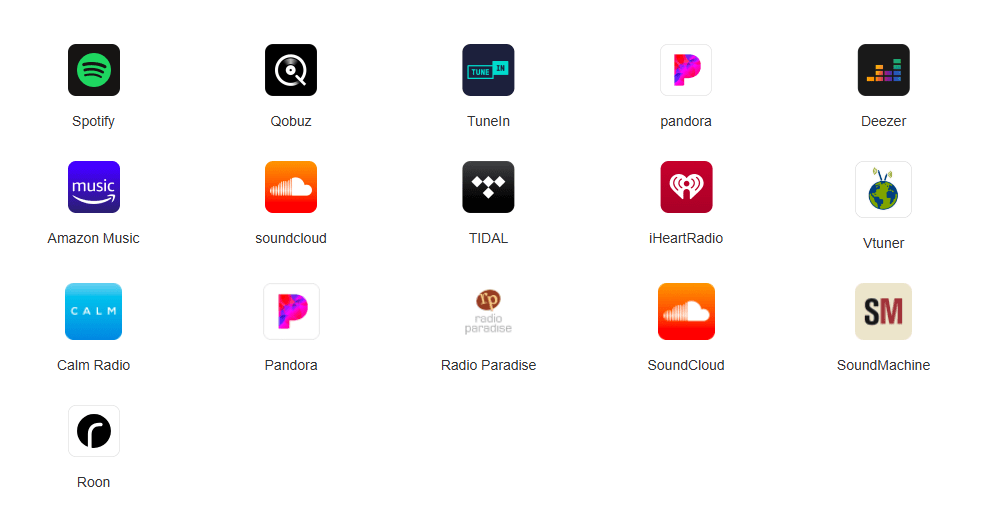This screenshot has height=520, width=991.
Task: Open iHeartRadio
Action: (x=686, y=187)
